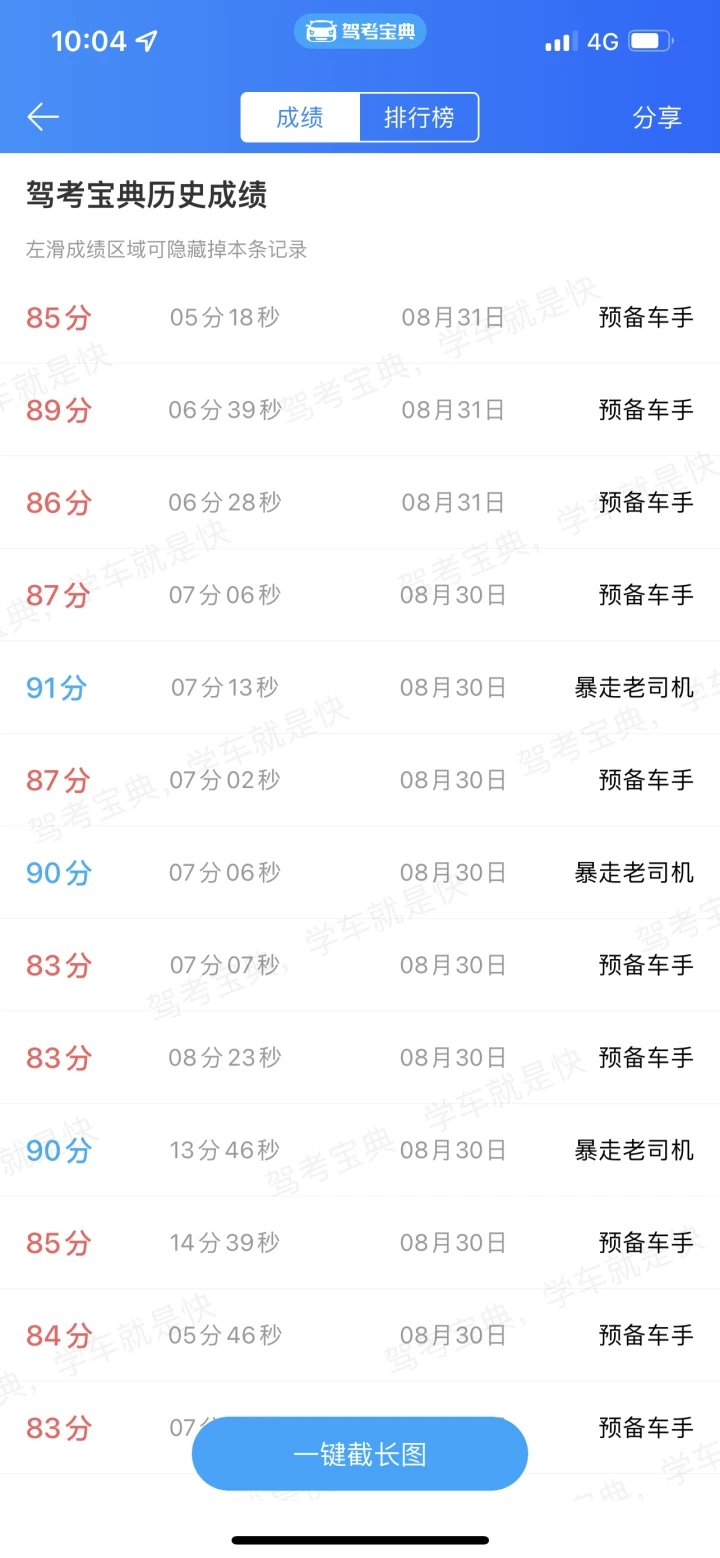Go back using the top-left arrow
The height and width of the screenshot is (1558, 720).
[43, 117]
